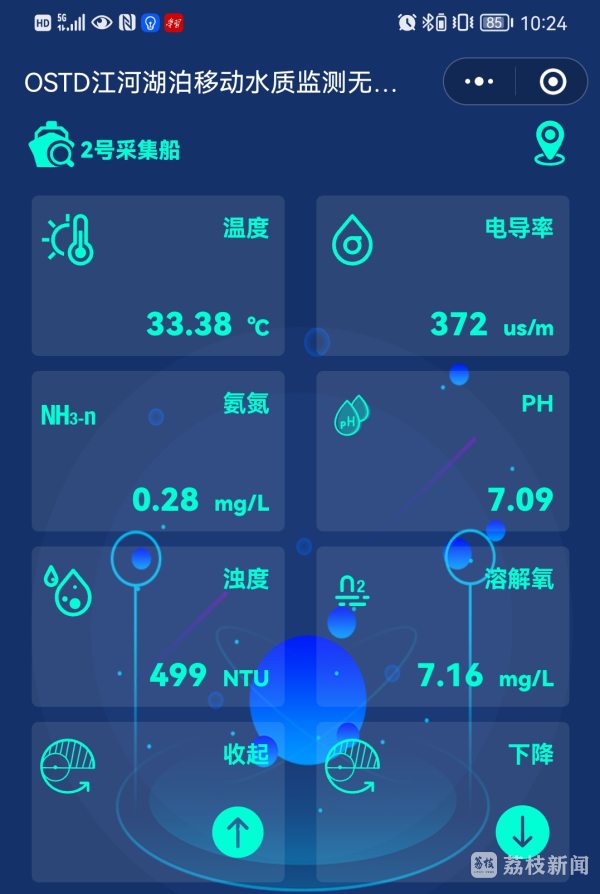This screenshot has height=894, width=600.
Task: Open the map location pin
Action: (549, 145)
